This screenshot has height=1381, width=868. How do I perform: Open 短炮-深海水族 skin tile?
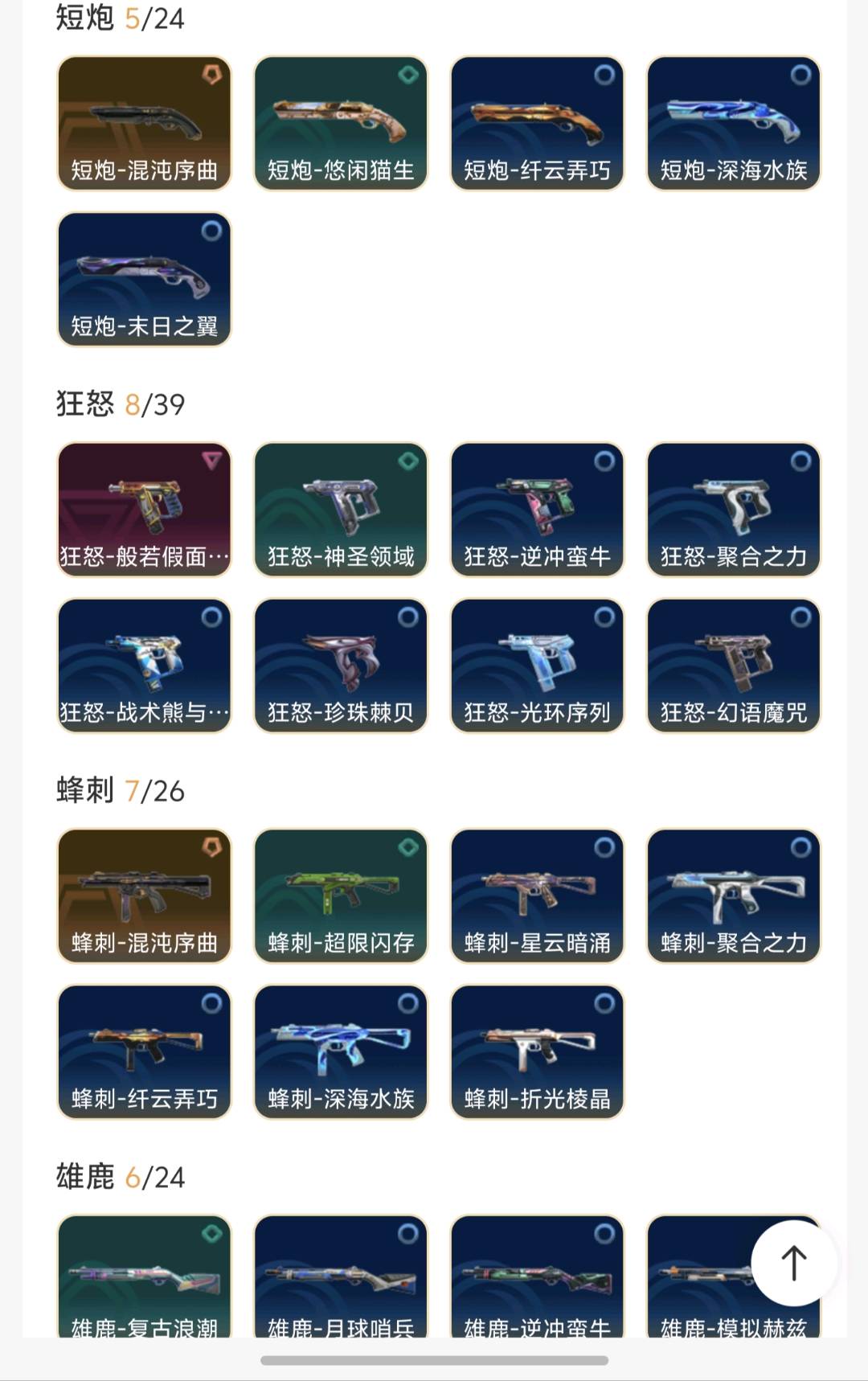tap(733, 123)
